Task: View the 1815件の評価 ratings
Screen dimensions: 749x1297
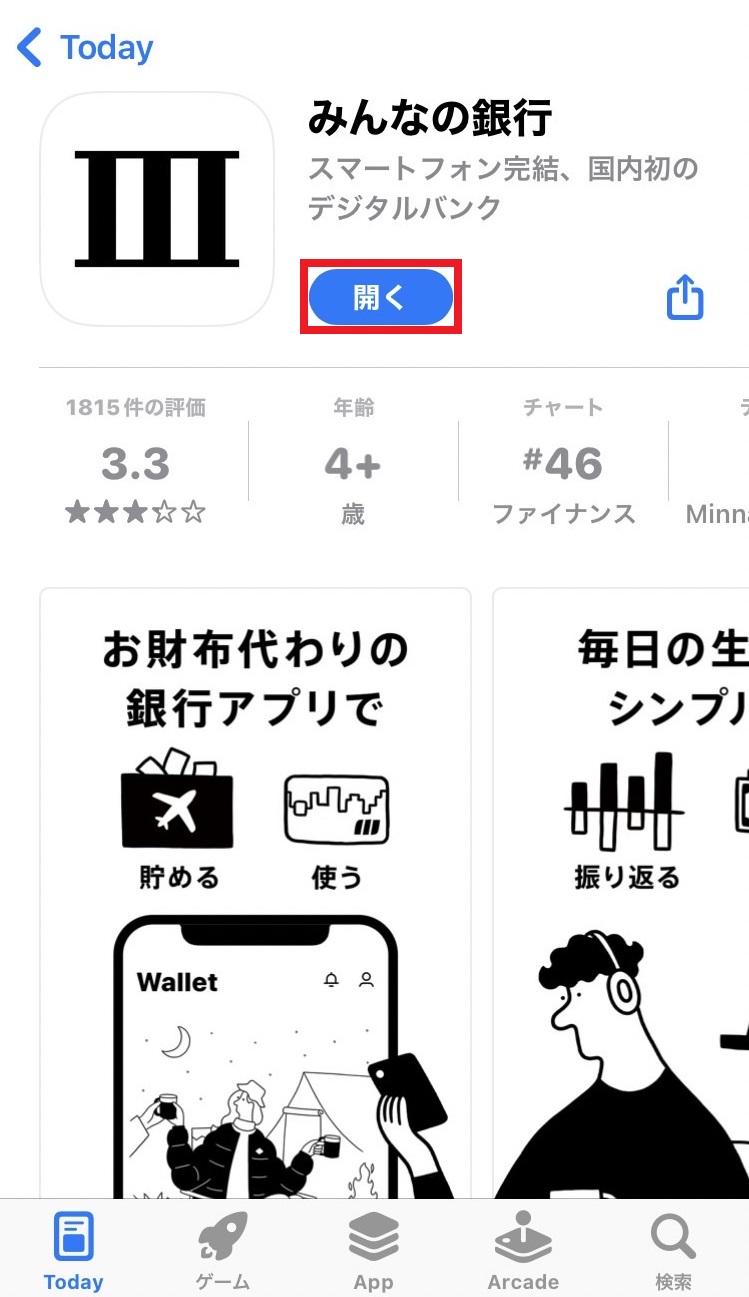Action: tap(135, 460)
